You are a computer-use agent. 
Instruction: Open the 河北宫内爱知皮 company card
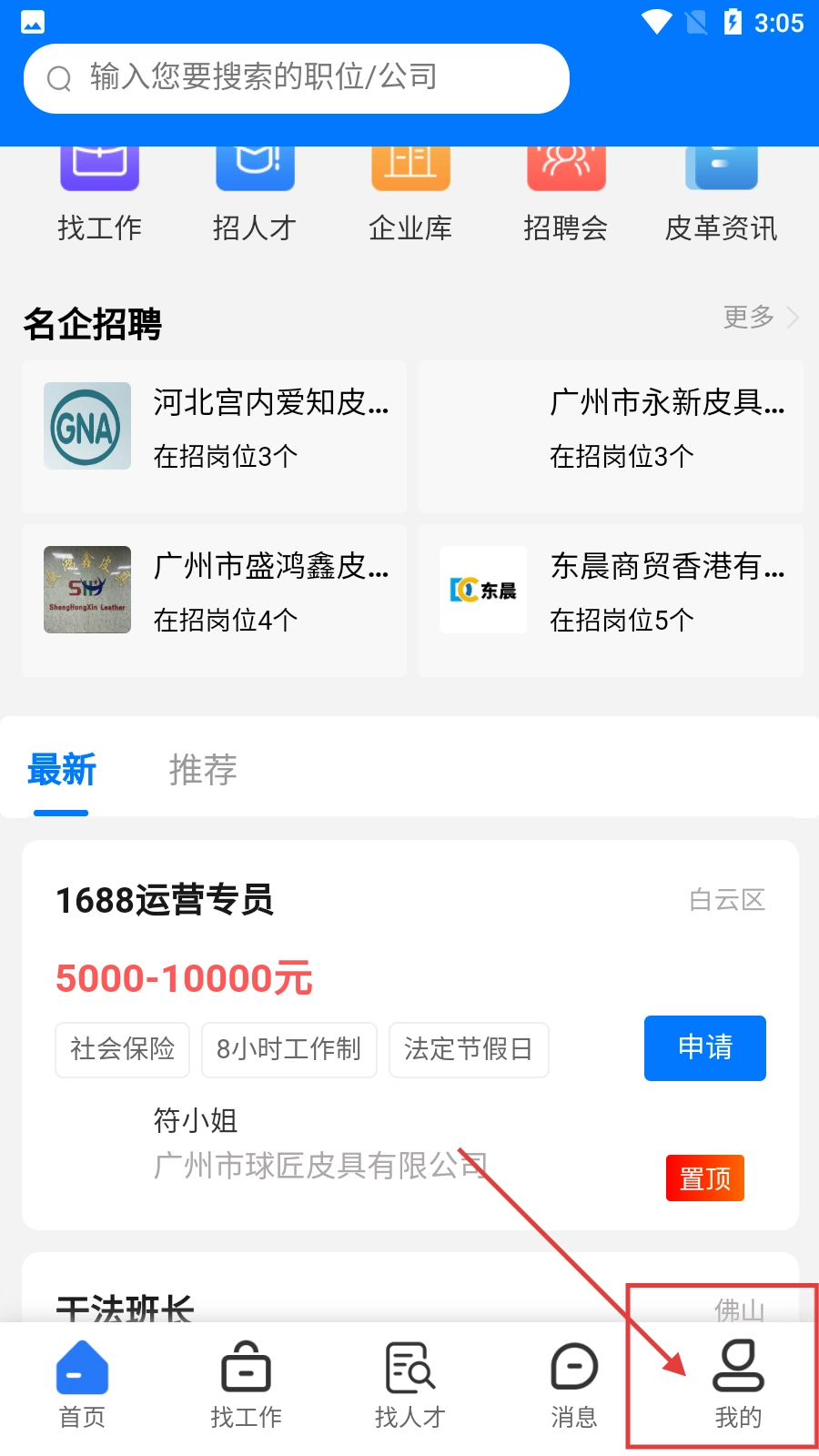pos(215,436)
